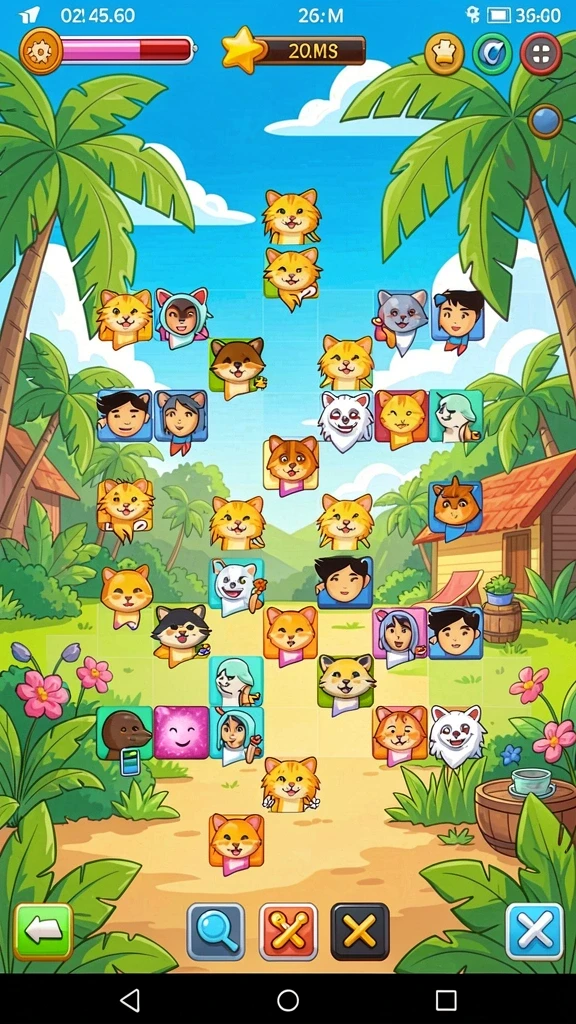The image size is (576, 1024).
Task: Open recent apps from the navigation bar
Action: pyautogui.click(x=445, y=1000)
